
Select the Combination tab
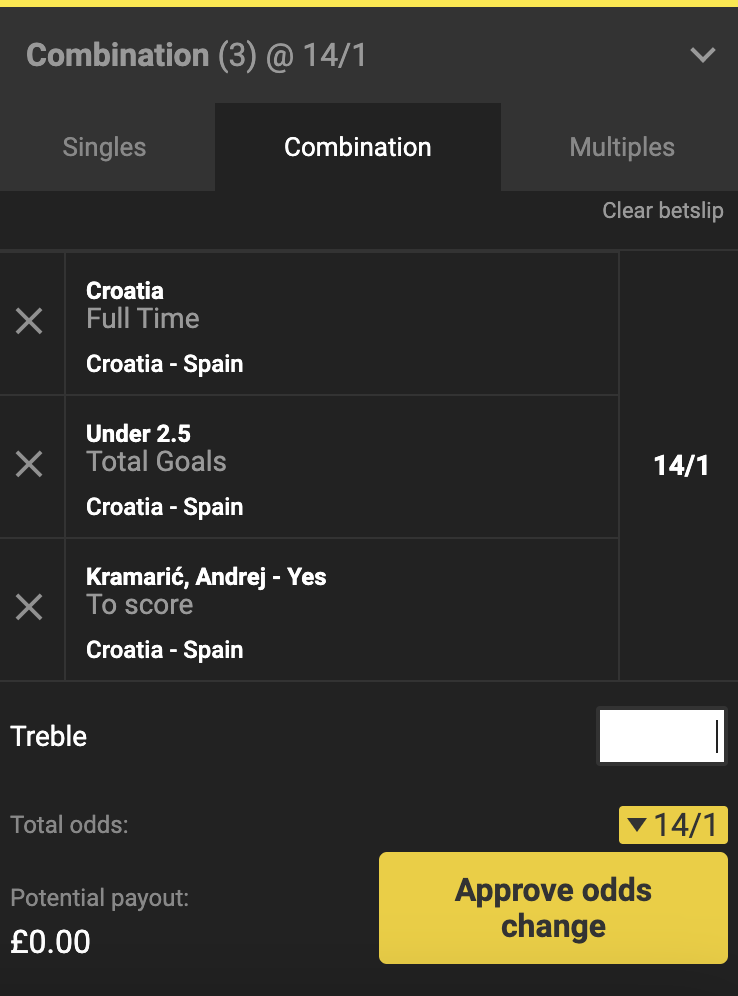[x=357, y=147]
